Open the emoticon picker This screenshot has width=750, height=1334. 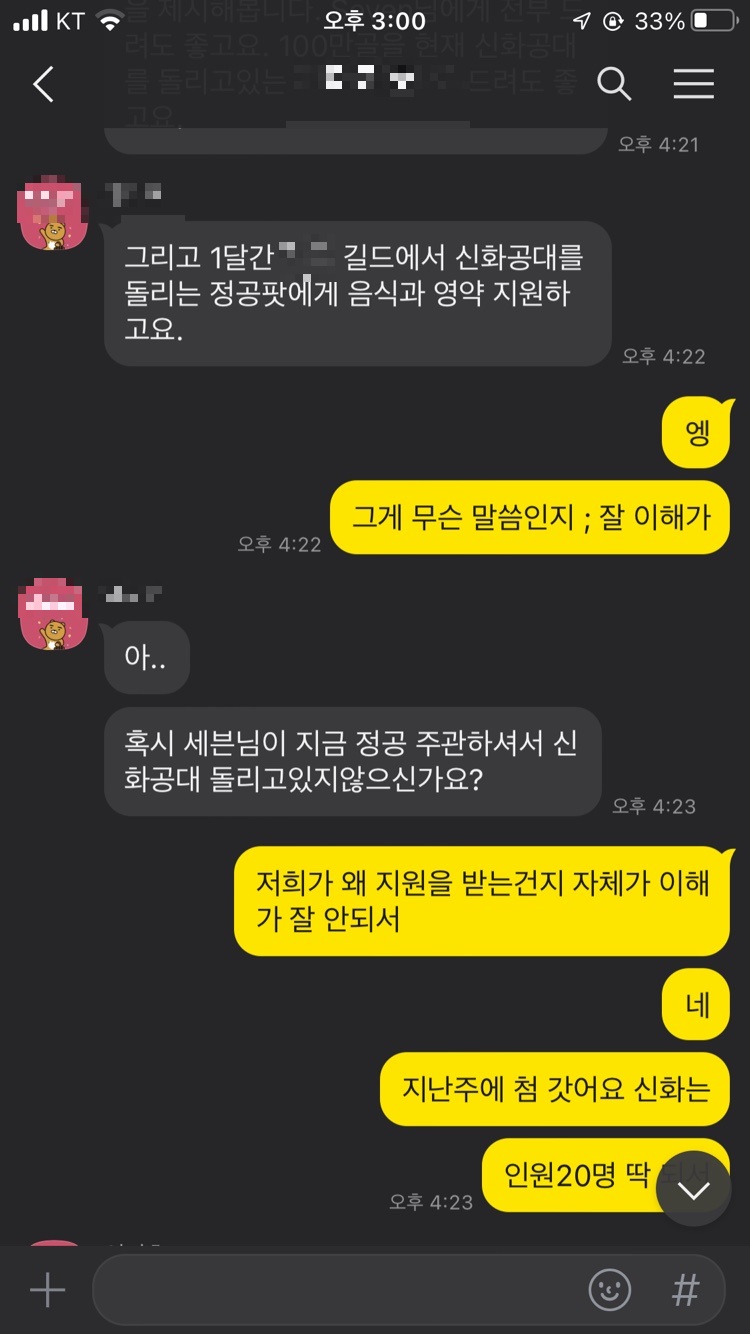click(x=609, y=1290)
